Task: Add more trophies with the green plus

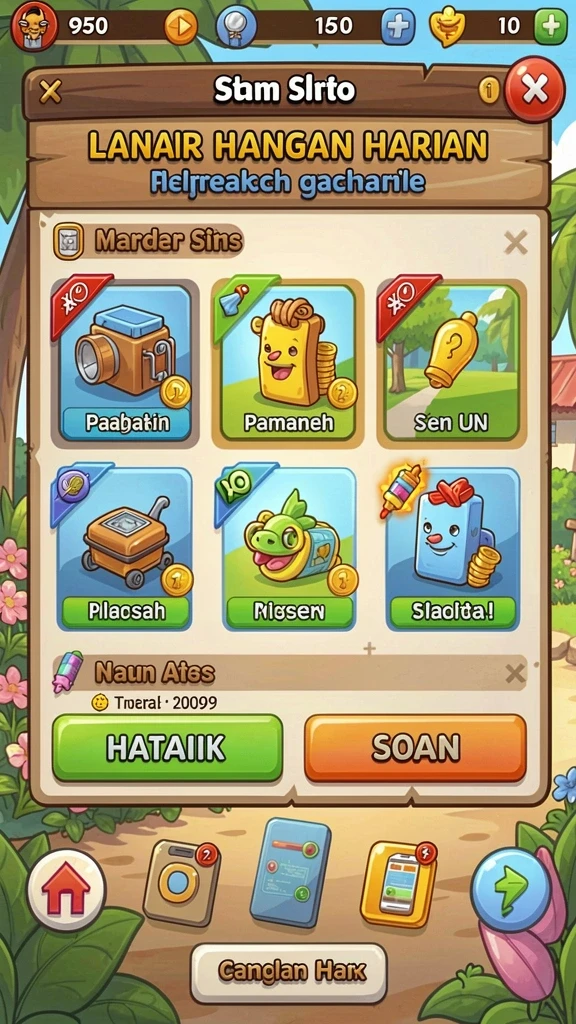Action: click(x=551, y=26)
